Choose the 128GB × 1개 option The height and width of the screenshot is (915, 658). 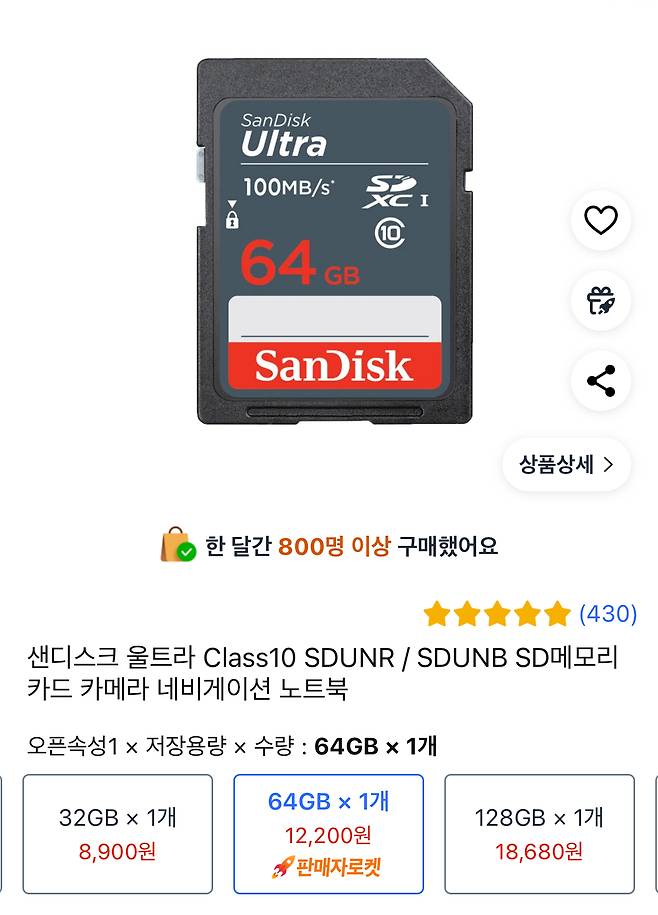tap(539, 833)
